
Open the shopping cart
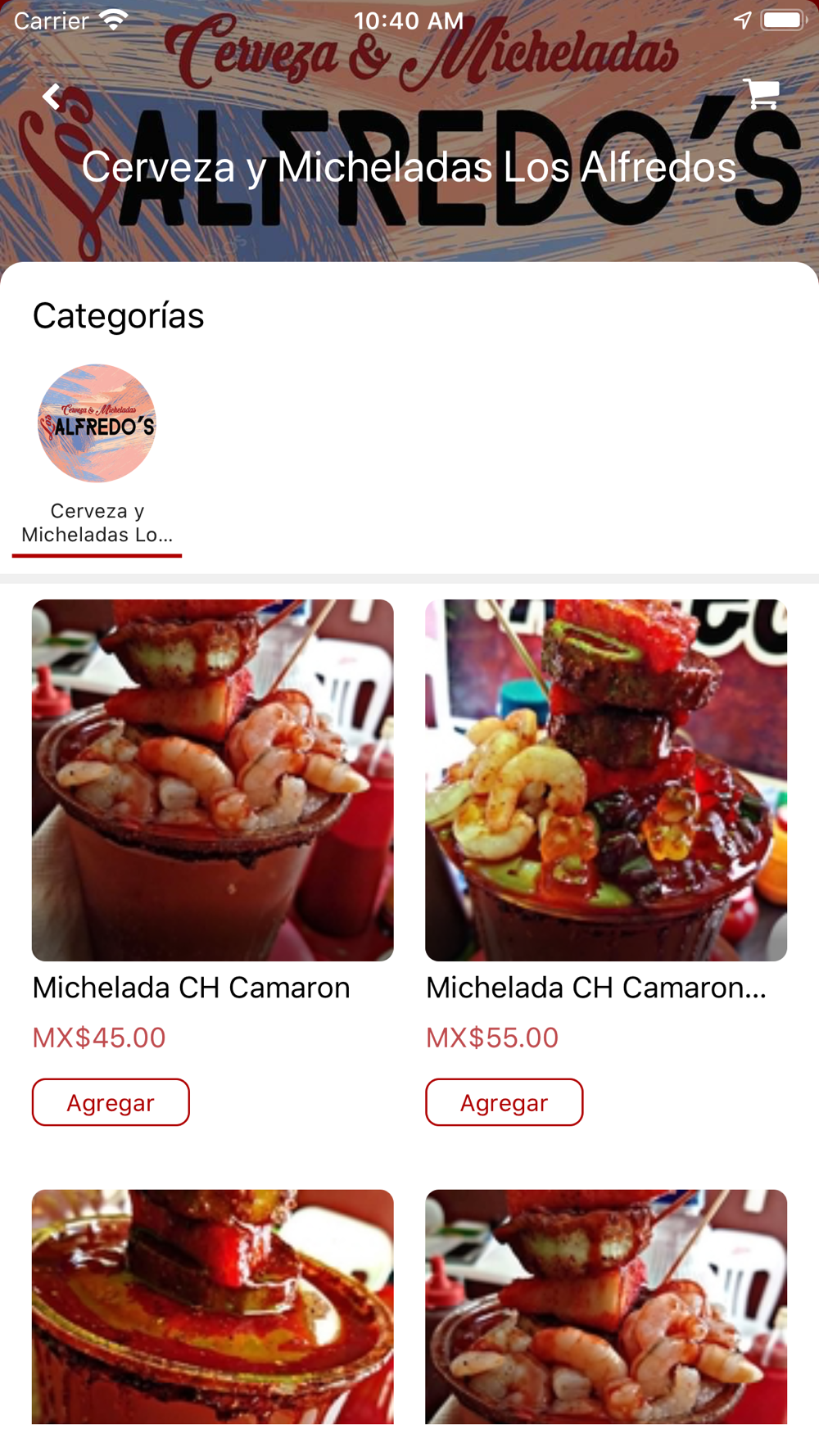tap(762, 94)
